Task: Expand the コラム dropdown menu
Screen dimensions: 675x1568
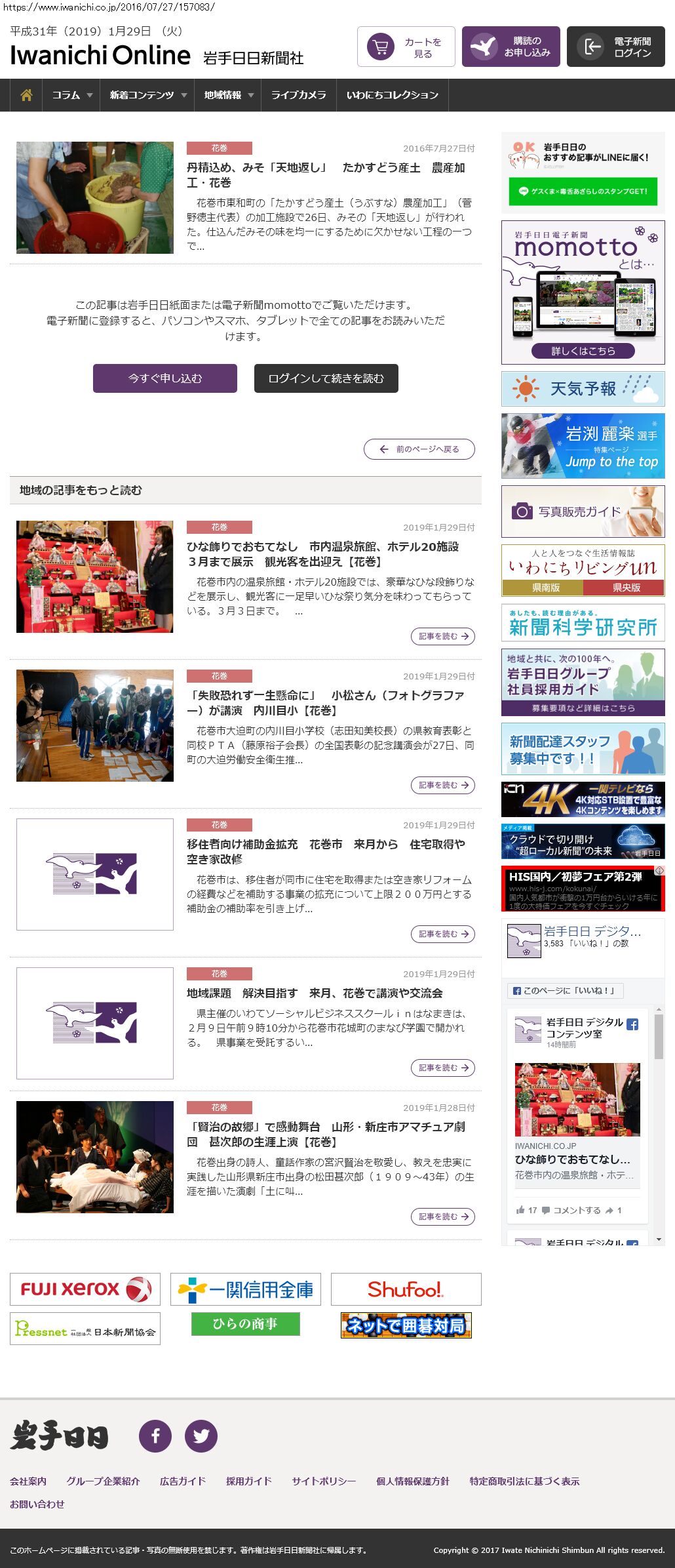Action: (x=71, y=95)
